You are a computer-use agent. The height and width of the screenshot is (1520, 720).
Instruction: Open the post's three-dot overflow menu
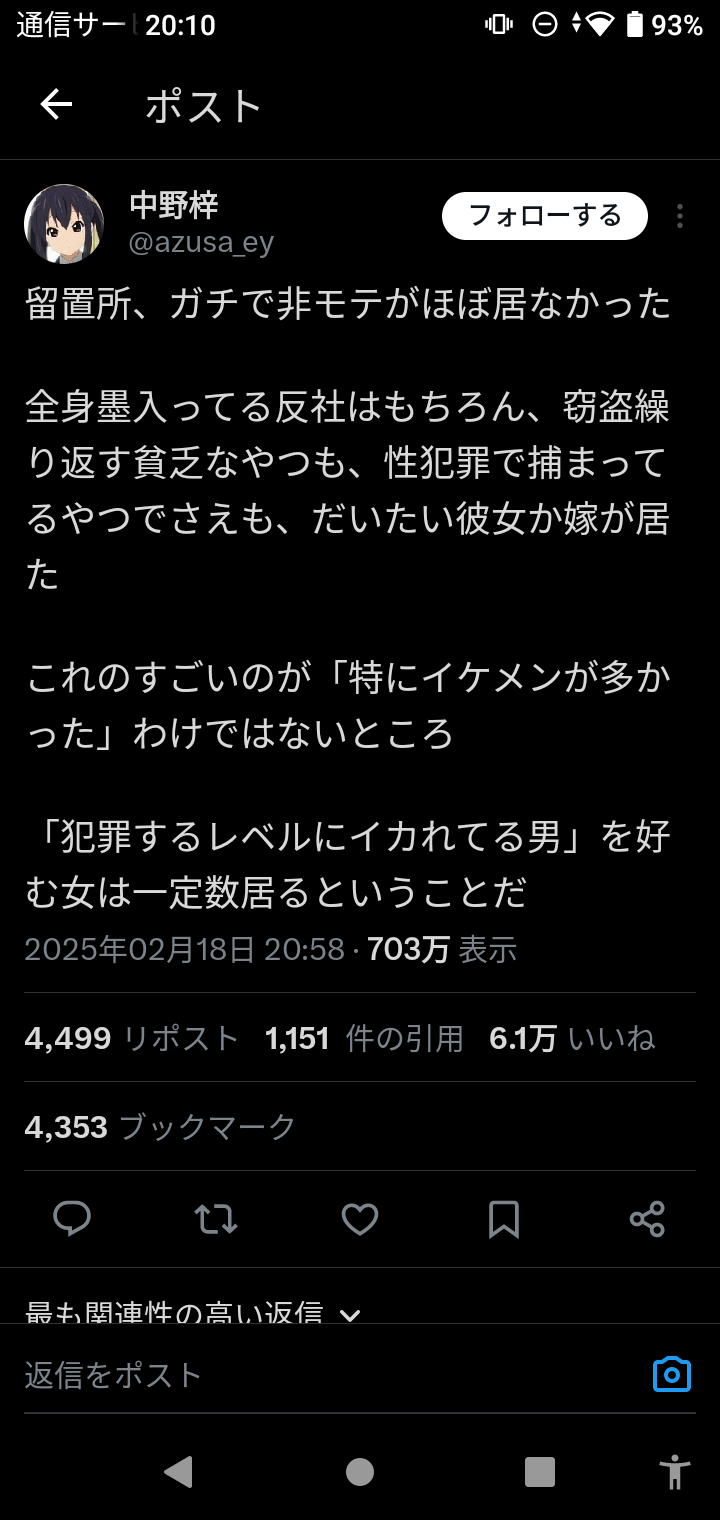click(x=680, y=216)
